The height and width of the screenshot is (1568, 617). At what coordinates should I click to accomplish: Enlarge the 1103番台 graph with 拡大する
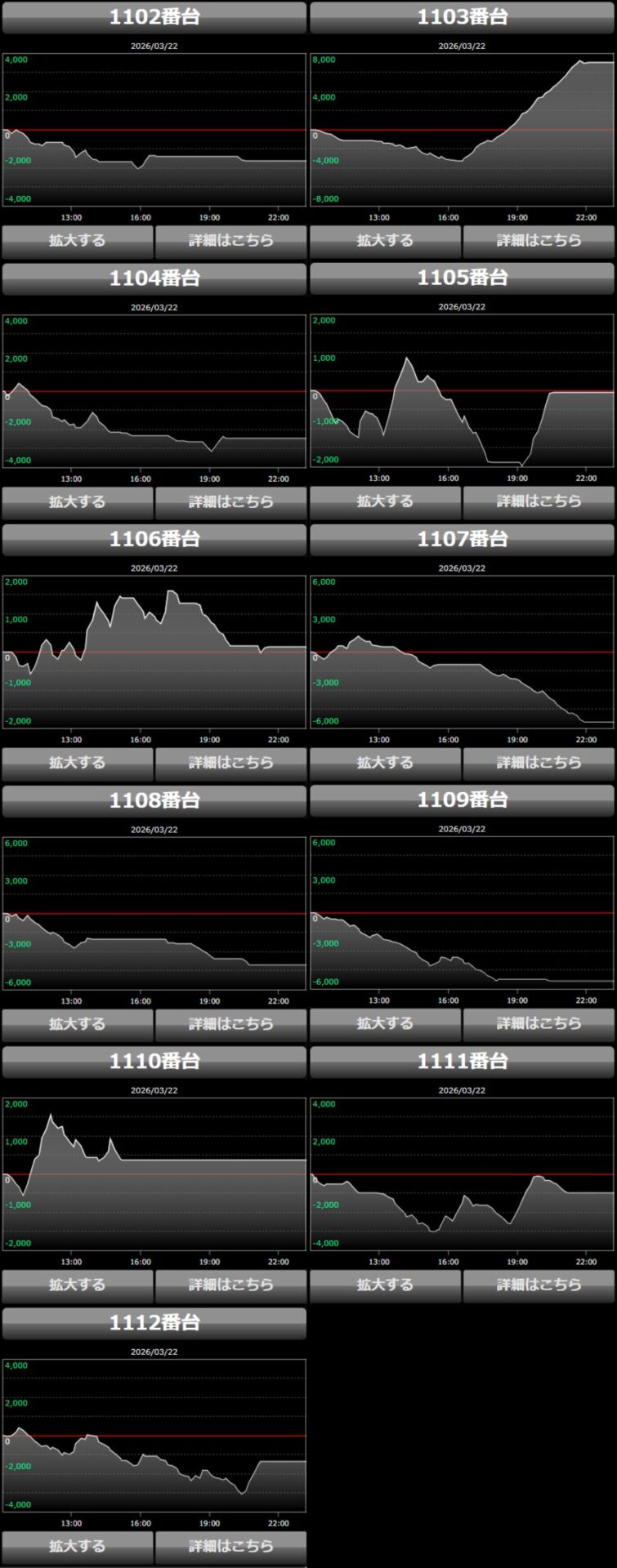pos(386,241)
